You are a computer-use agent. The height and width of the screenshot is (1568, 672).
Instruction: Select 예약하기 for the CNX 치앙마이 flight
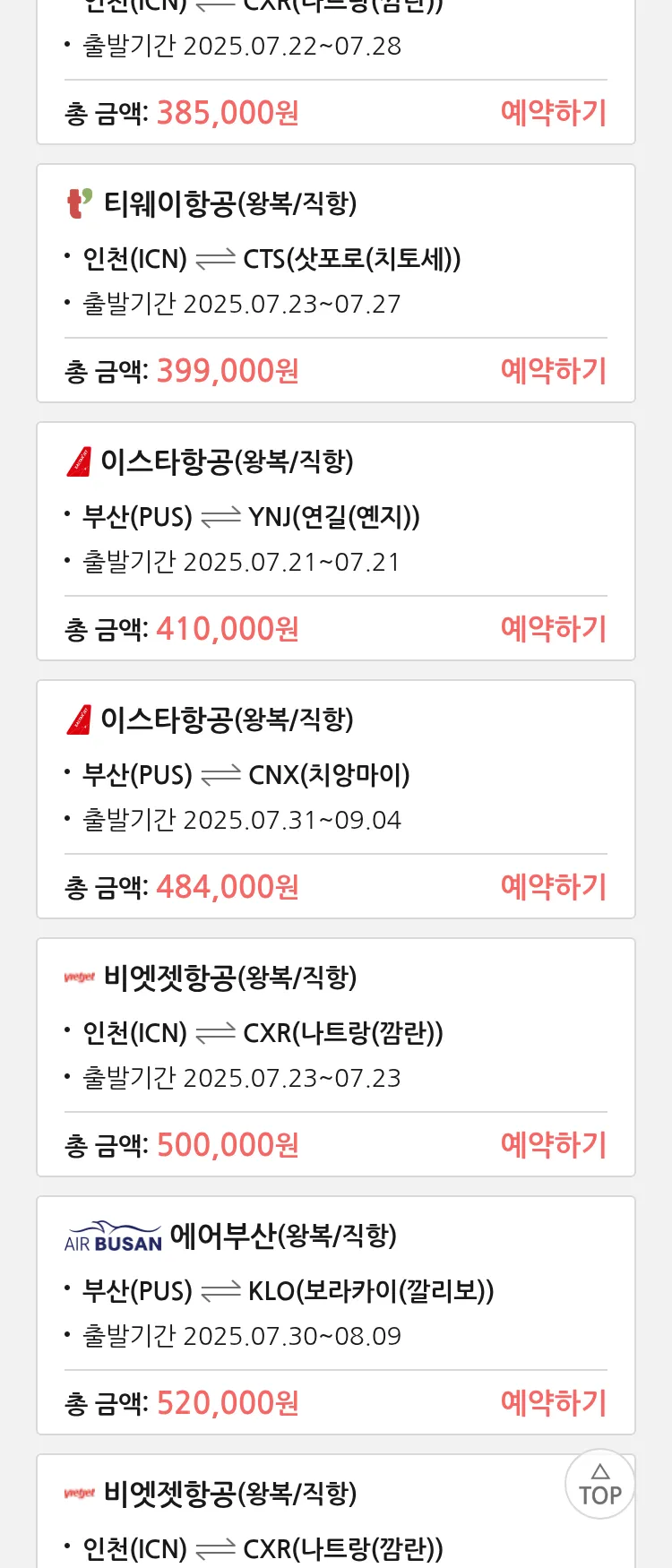553,887
